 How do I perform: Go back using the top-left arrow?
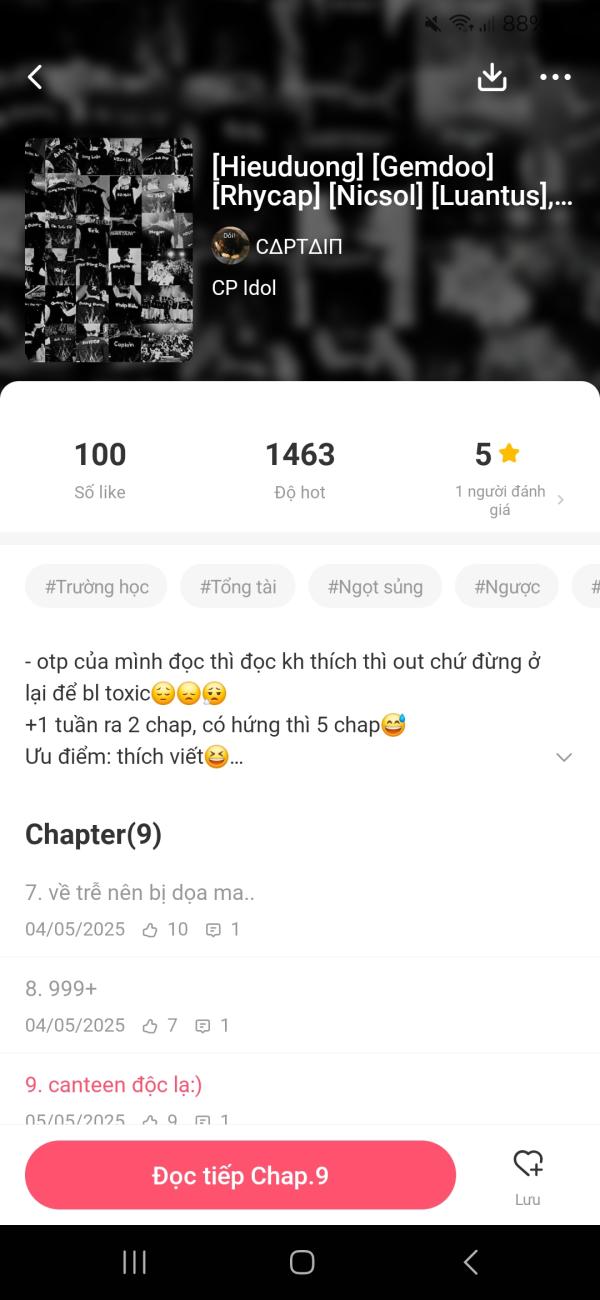[x=35, y=77]
